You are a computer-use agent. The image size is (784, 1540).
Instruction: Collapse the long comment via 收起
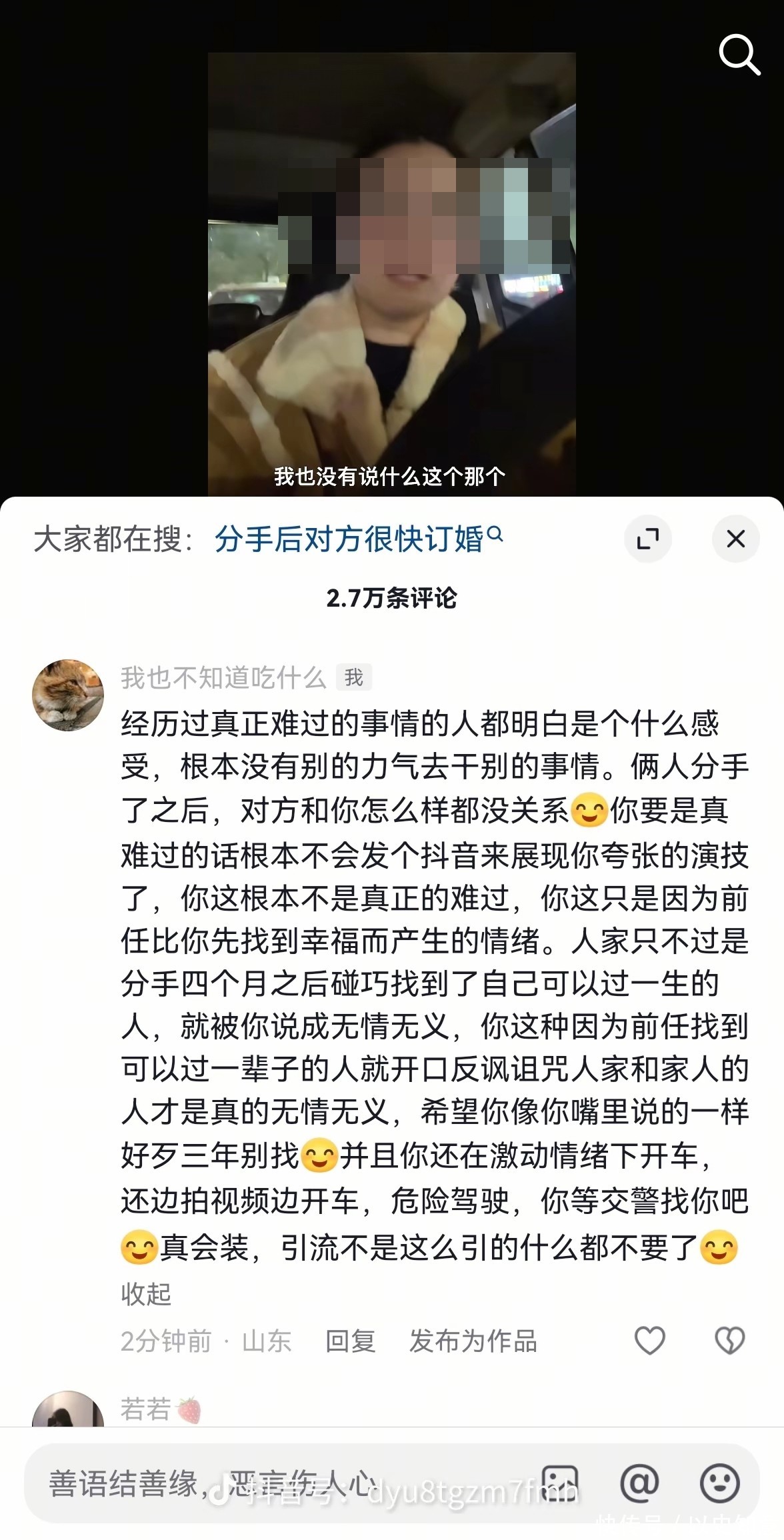(146, 1294)
